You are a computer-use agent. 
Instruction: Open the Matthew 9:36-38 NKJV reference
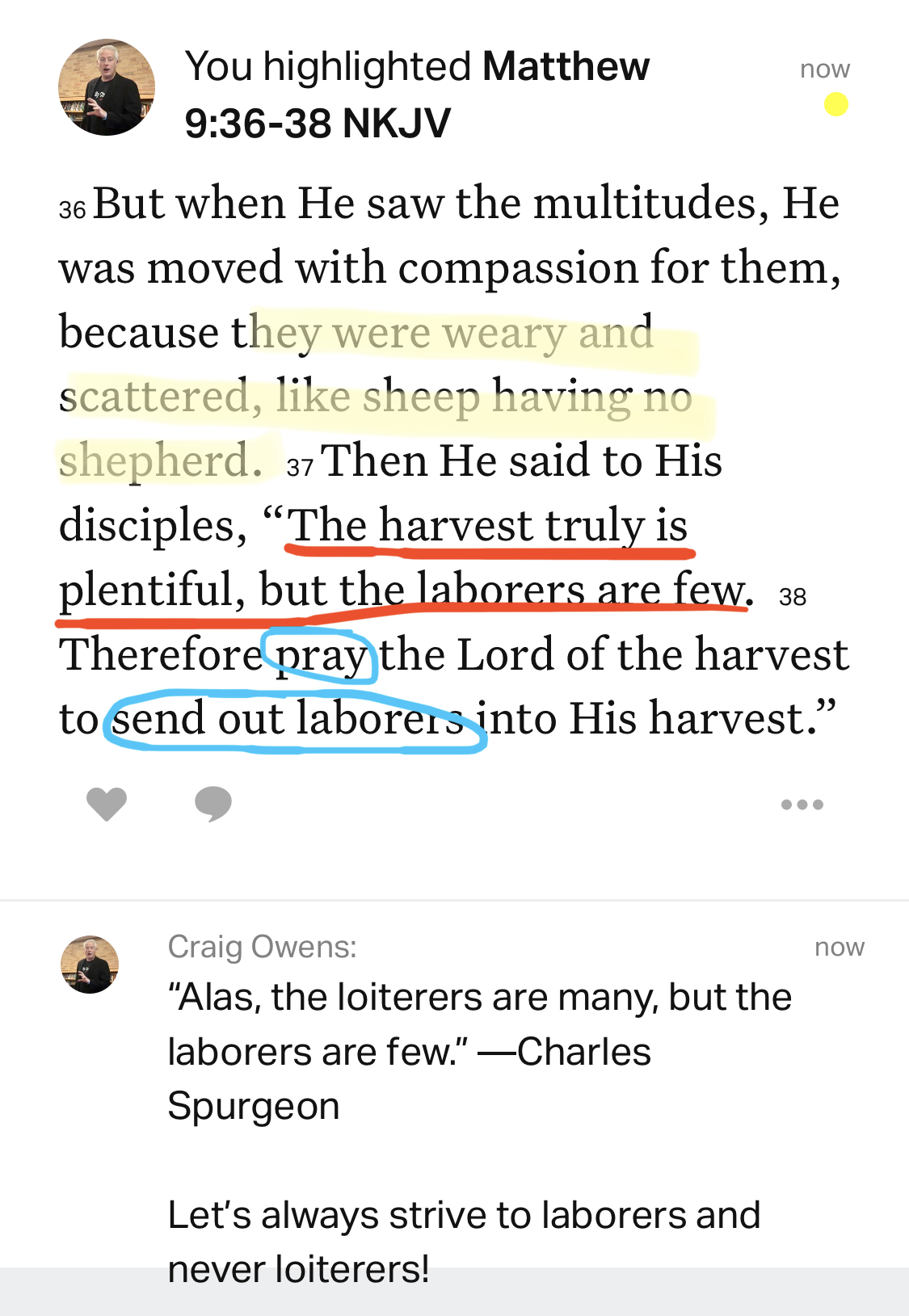[x=416, y=95]
